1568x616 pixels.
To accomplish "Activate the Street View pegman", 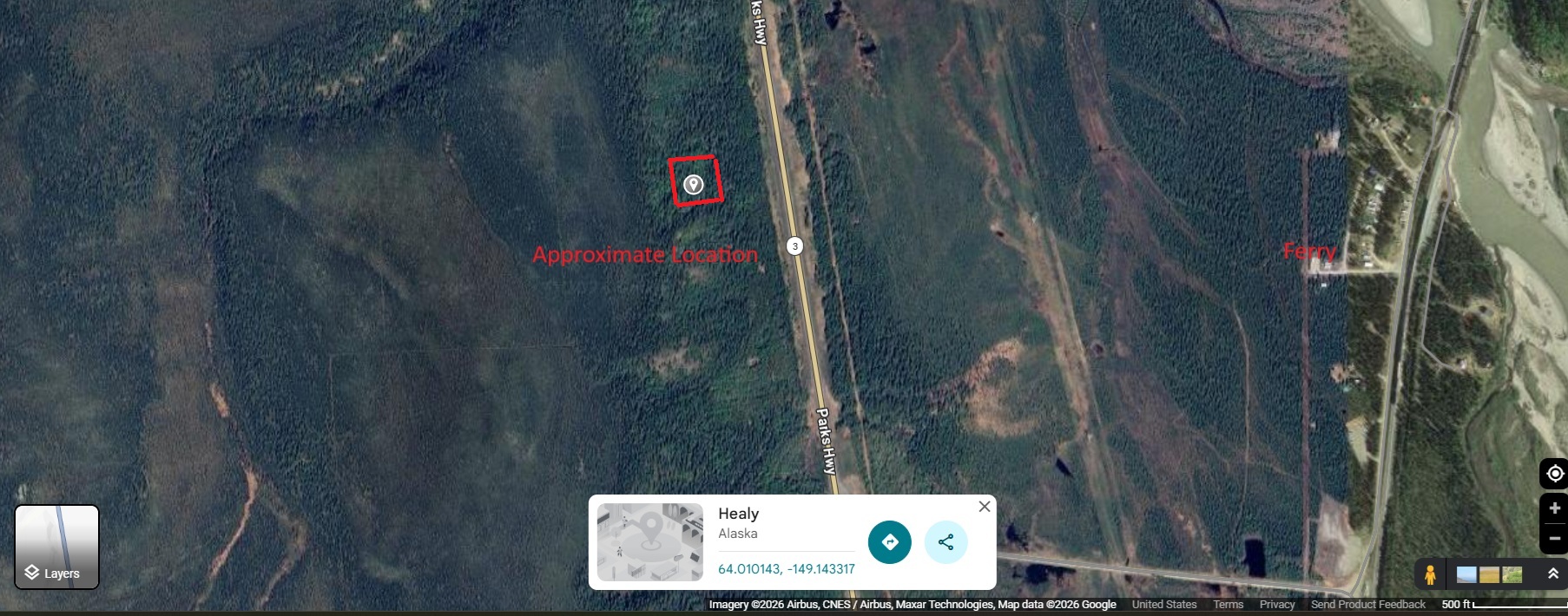I will pos(1429,574).
